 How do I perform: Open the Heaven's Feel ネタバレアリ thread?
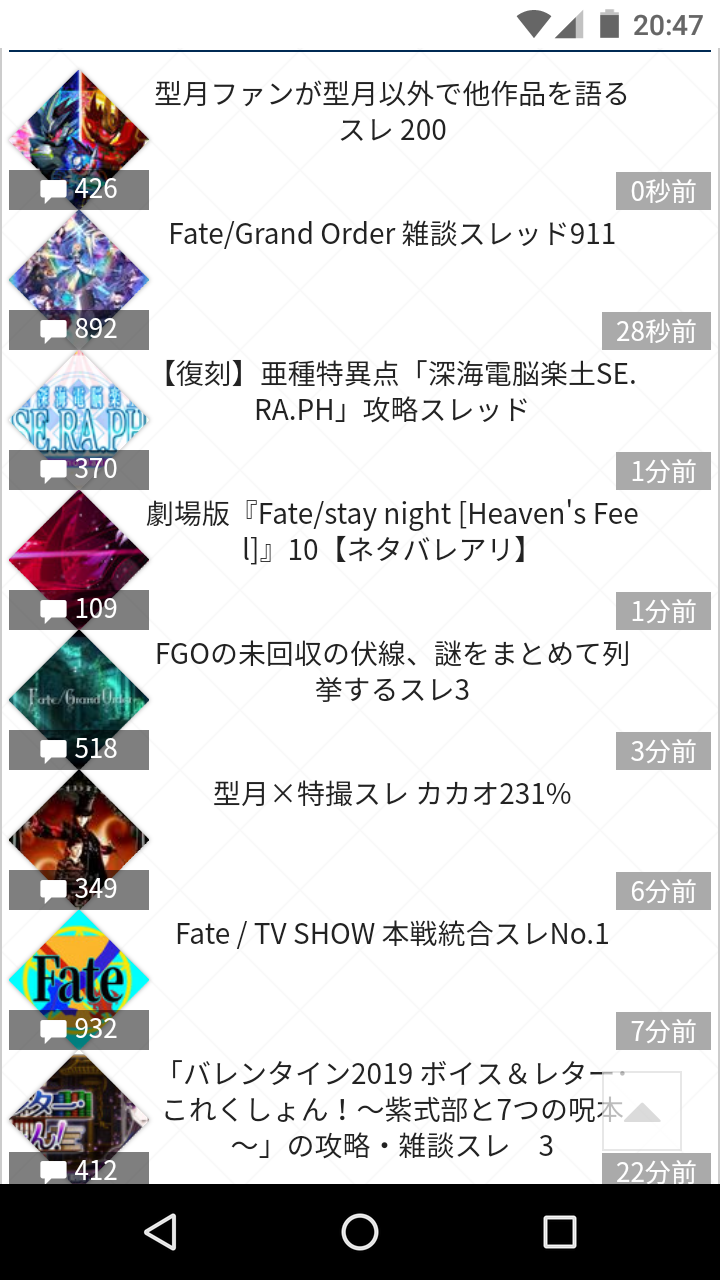pos(392,531)
